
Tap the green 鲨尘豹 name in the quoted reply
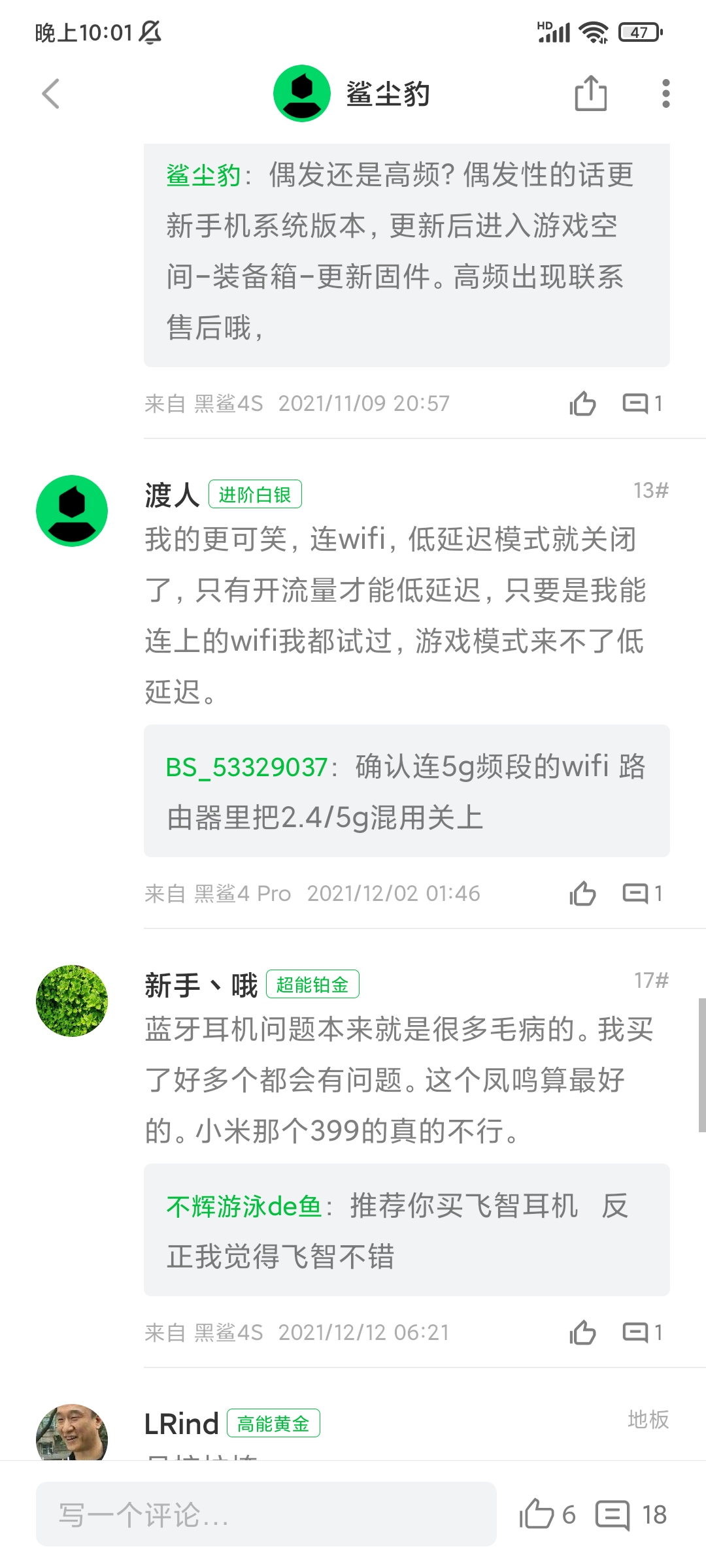click(x=203, y=175)
